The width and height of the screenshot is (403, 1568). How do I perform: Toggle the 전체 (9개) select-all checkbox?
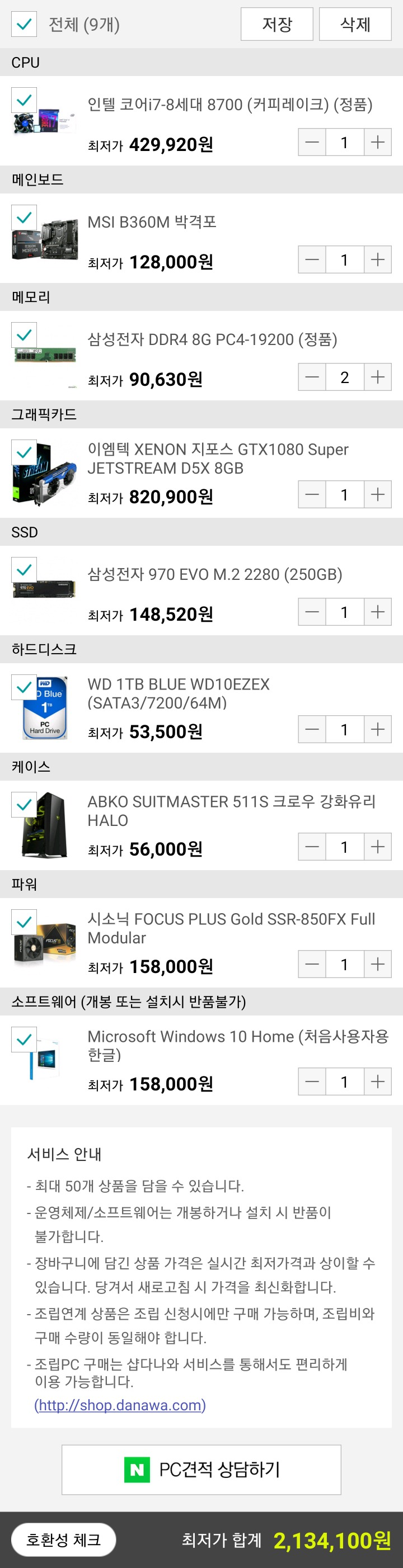pyautogui.click(x=25, y=25)
